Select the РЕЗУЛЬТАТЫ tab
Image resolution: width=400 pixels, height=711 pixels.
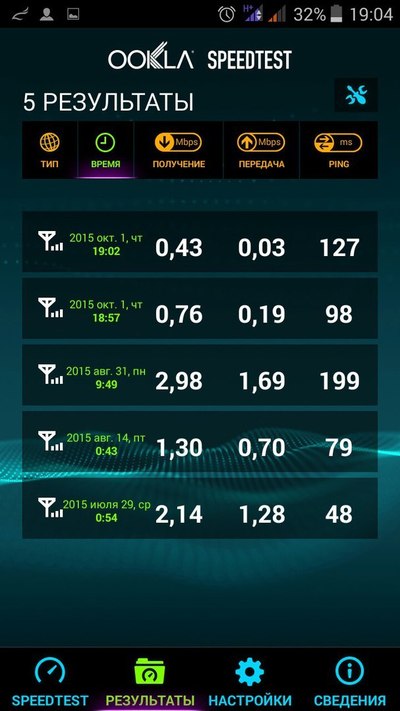[x=150, y=680]
